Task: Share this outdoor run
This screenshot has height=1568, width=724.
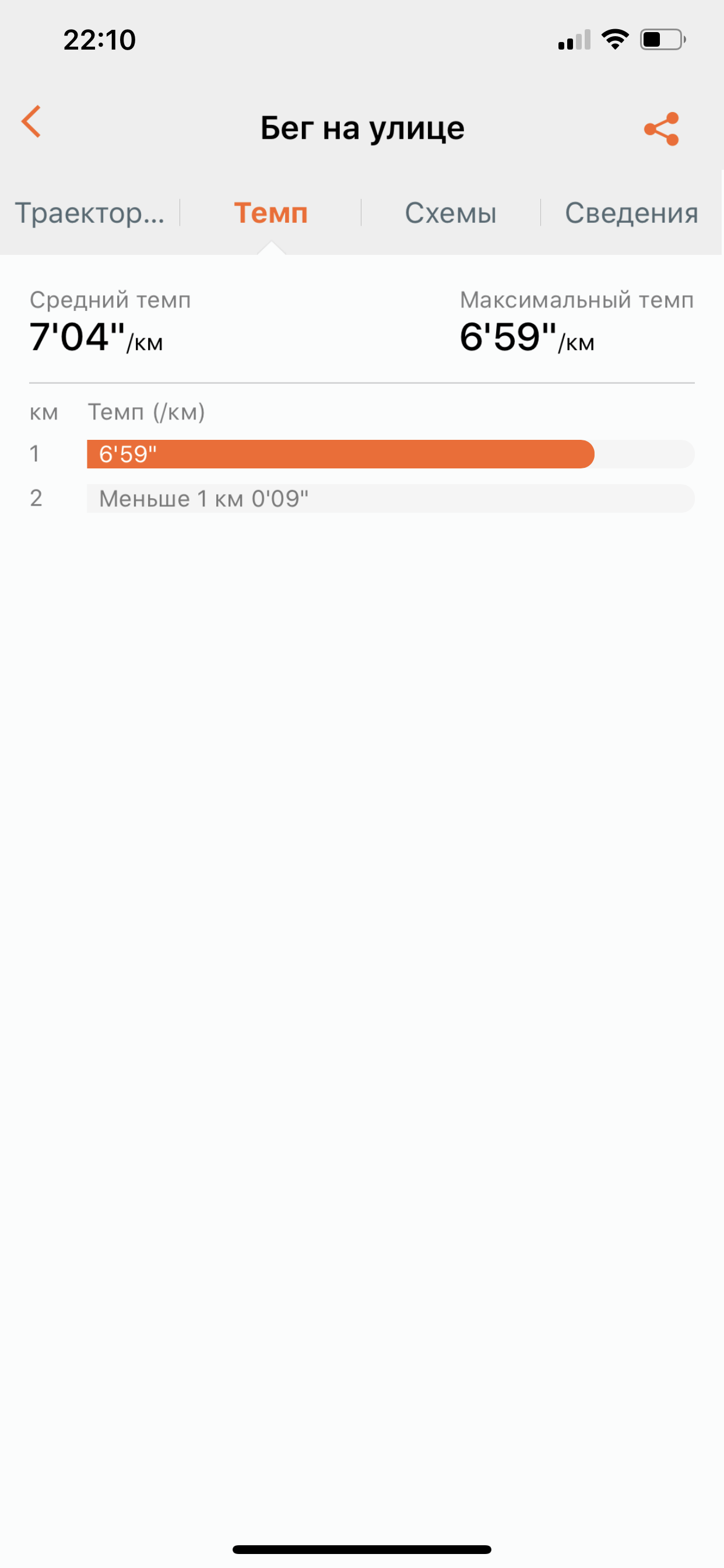Action: click(661, 128)
